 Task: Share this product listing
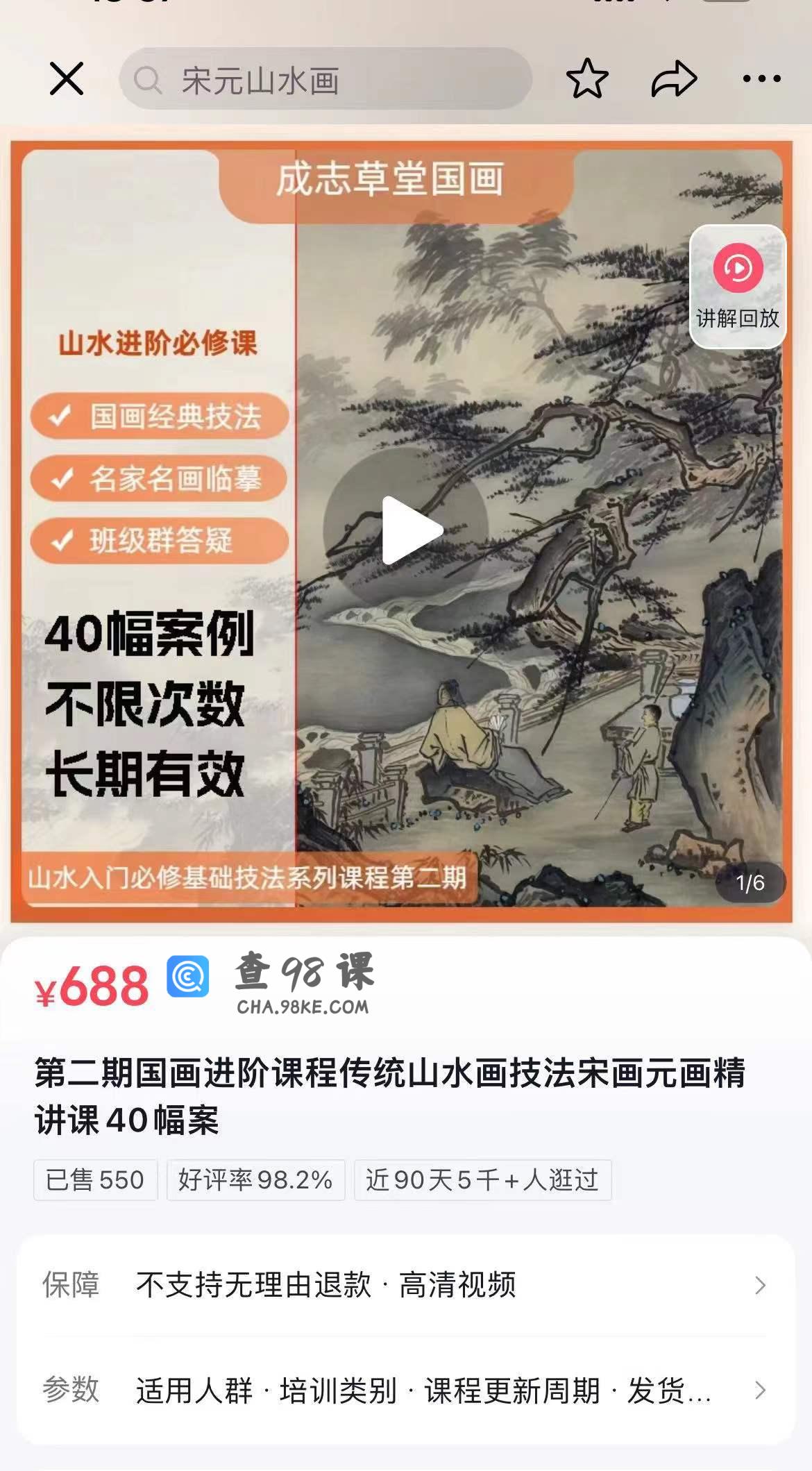click(673, 78)
